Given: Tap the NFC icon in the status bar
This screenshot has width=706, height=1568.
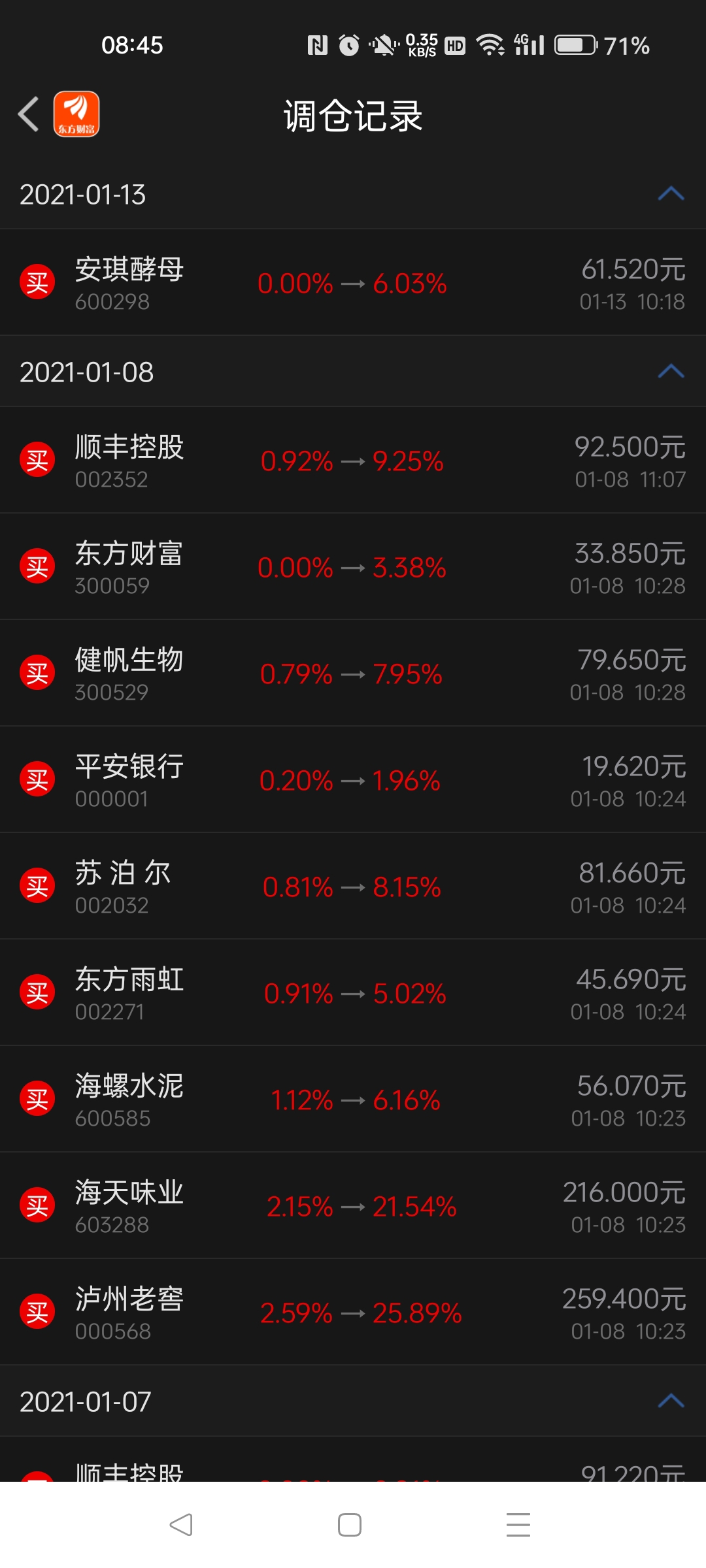Looking at the screenshot, I should click(x=316, y=44).
